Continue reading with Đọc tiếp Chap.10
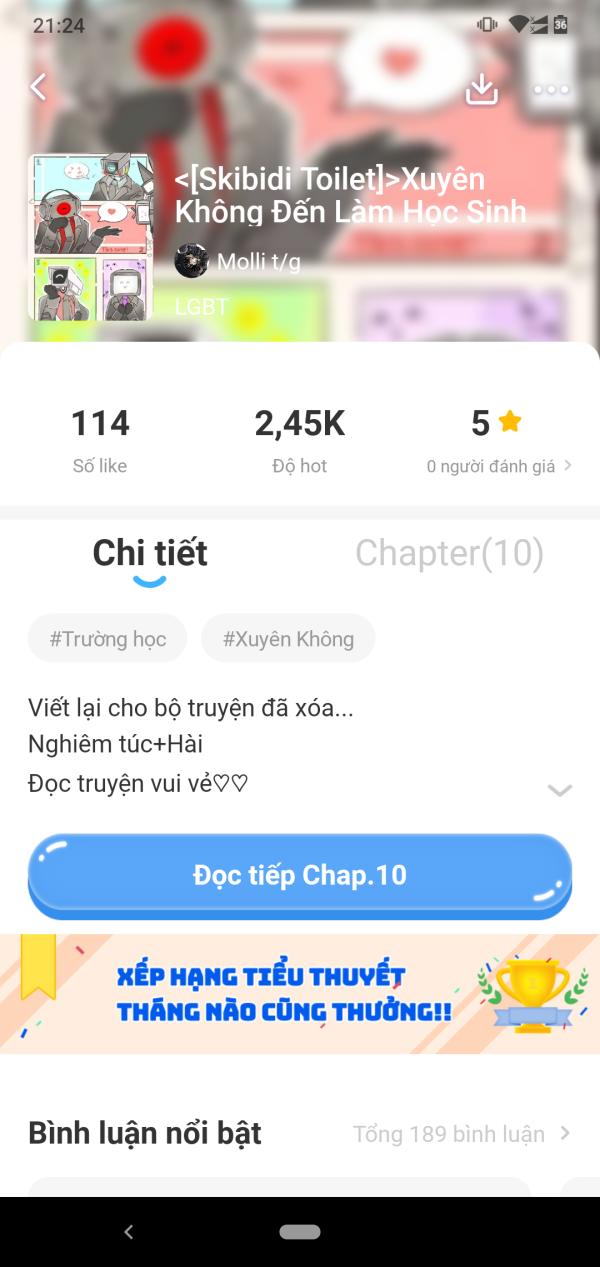The width and height of the screenshot is (600, 1267). coord(300,875)
